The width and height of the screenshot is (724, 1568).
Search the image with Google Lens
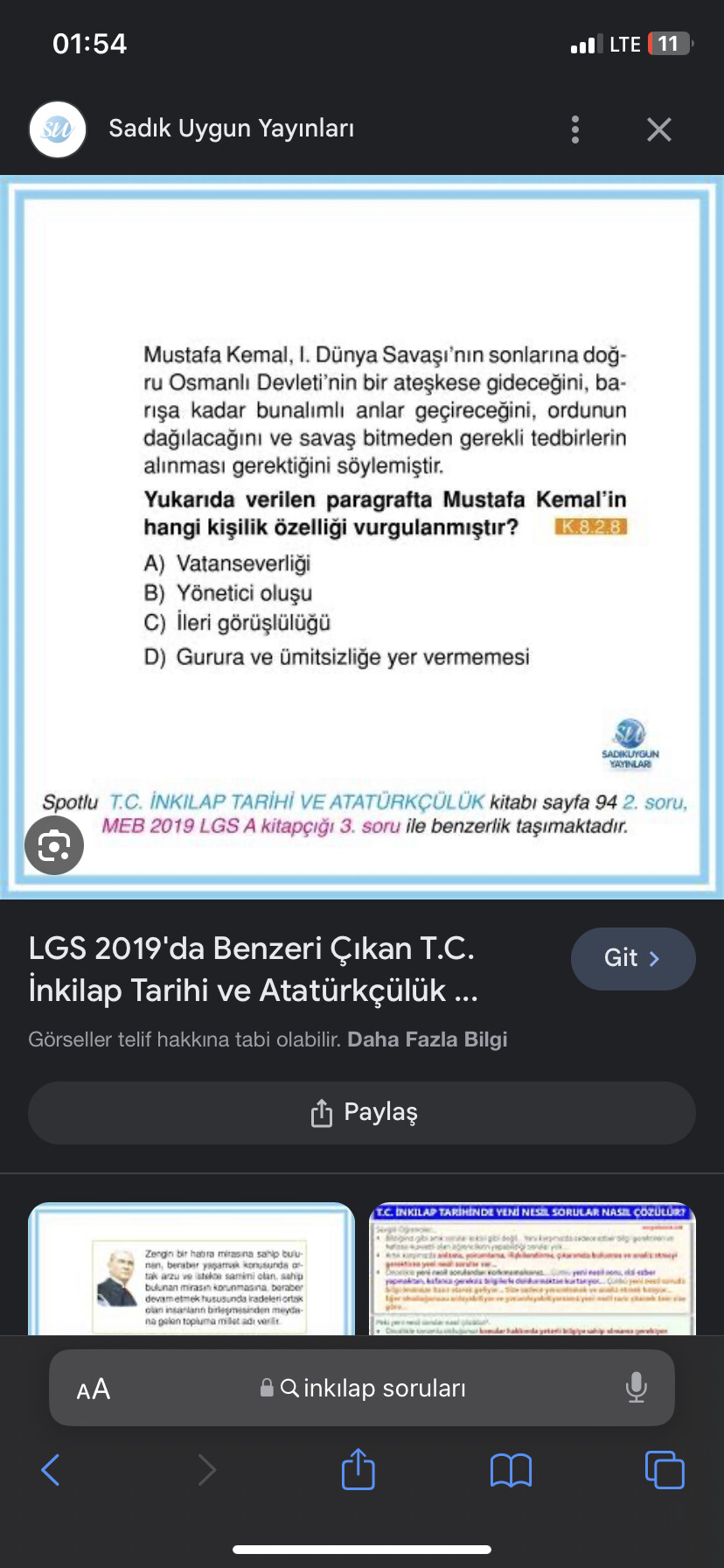54,845
